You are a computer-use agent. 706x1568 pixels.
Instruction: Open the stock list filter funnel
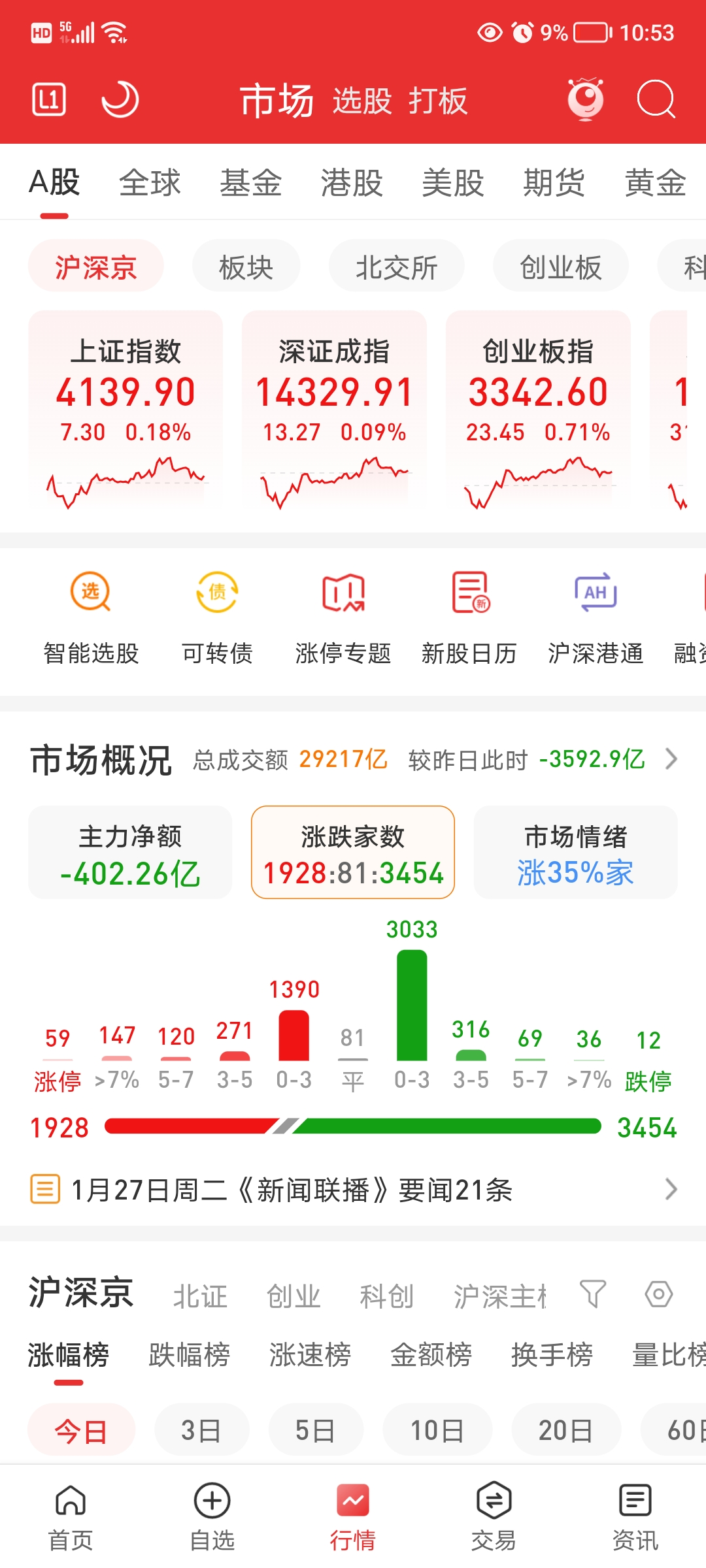tap(593, 1294)
